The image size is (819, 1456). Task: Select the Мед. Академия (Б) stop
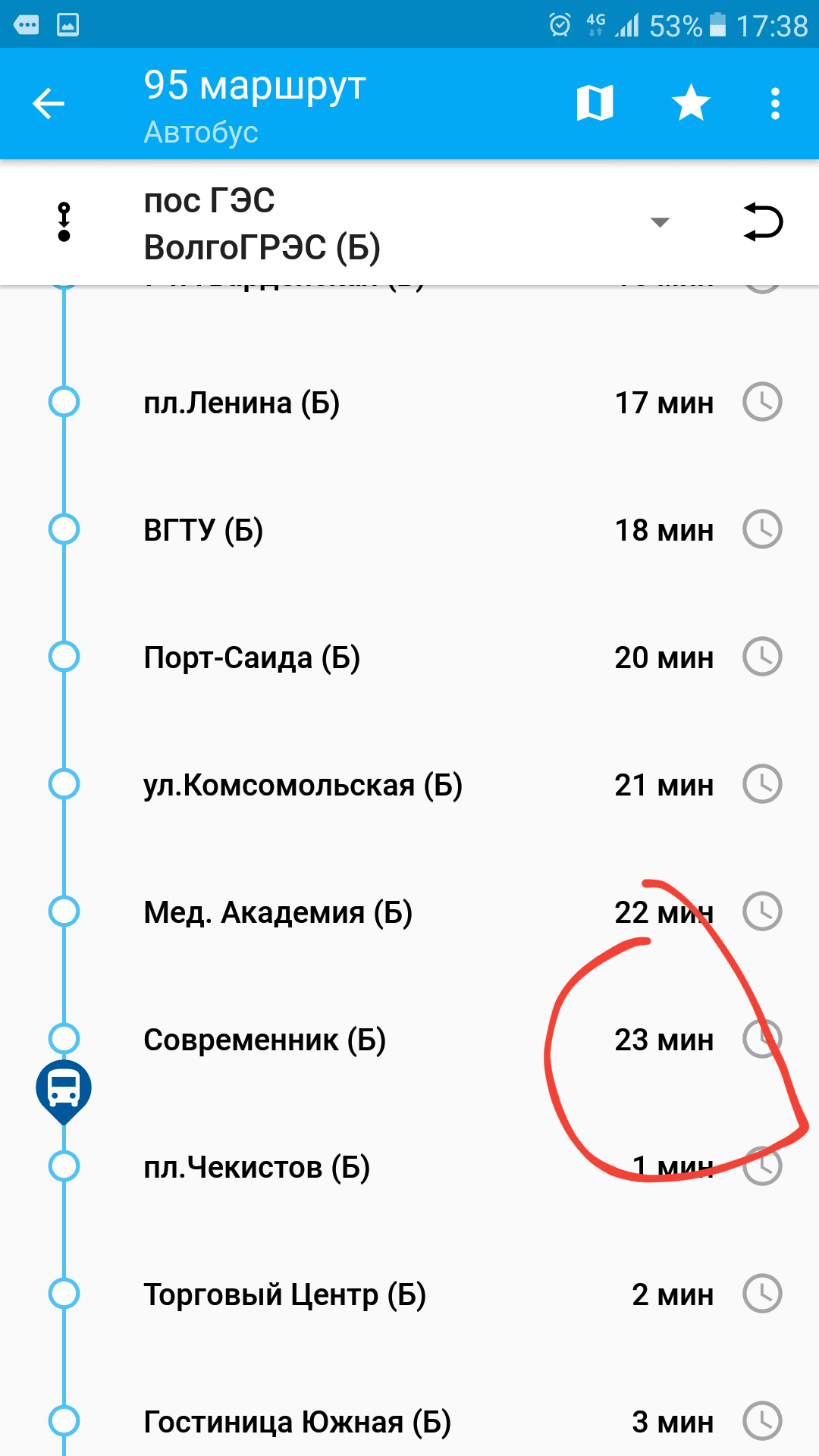coord(278,912)
